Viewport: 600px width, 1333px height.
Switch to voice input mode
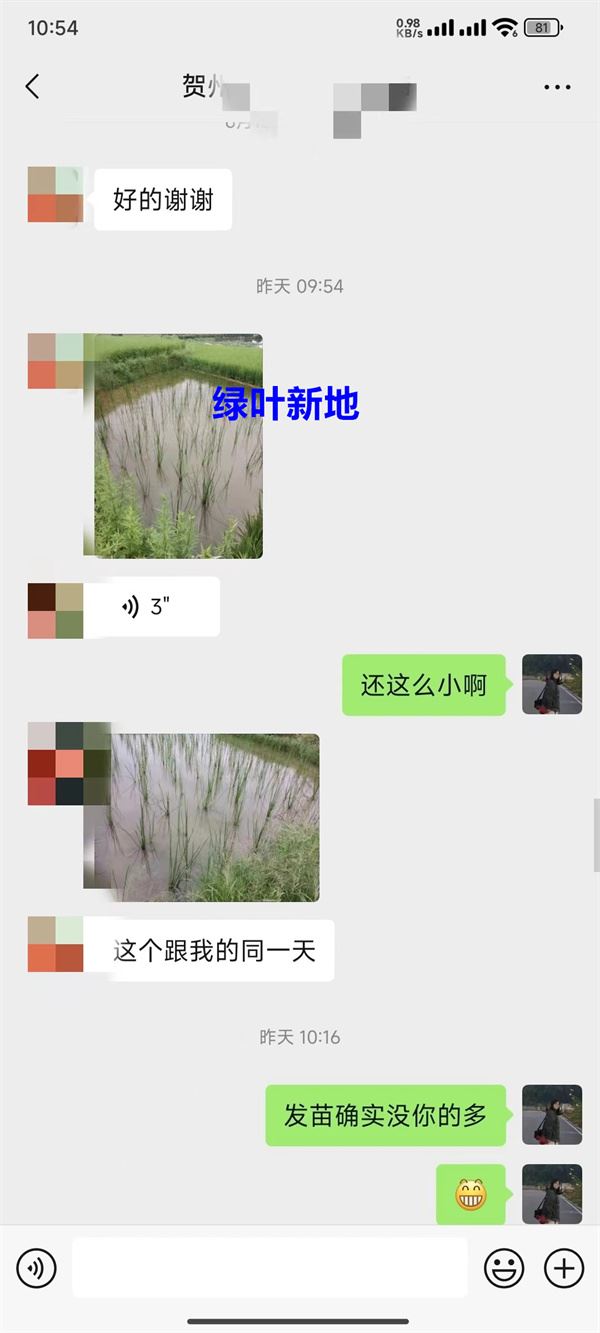click(x=37, y=1269)
